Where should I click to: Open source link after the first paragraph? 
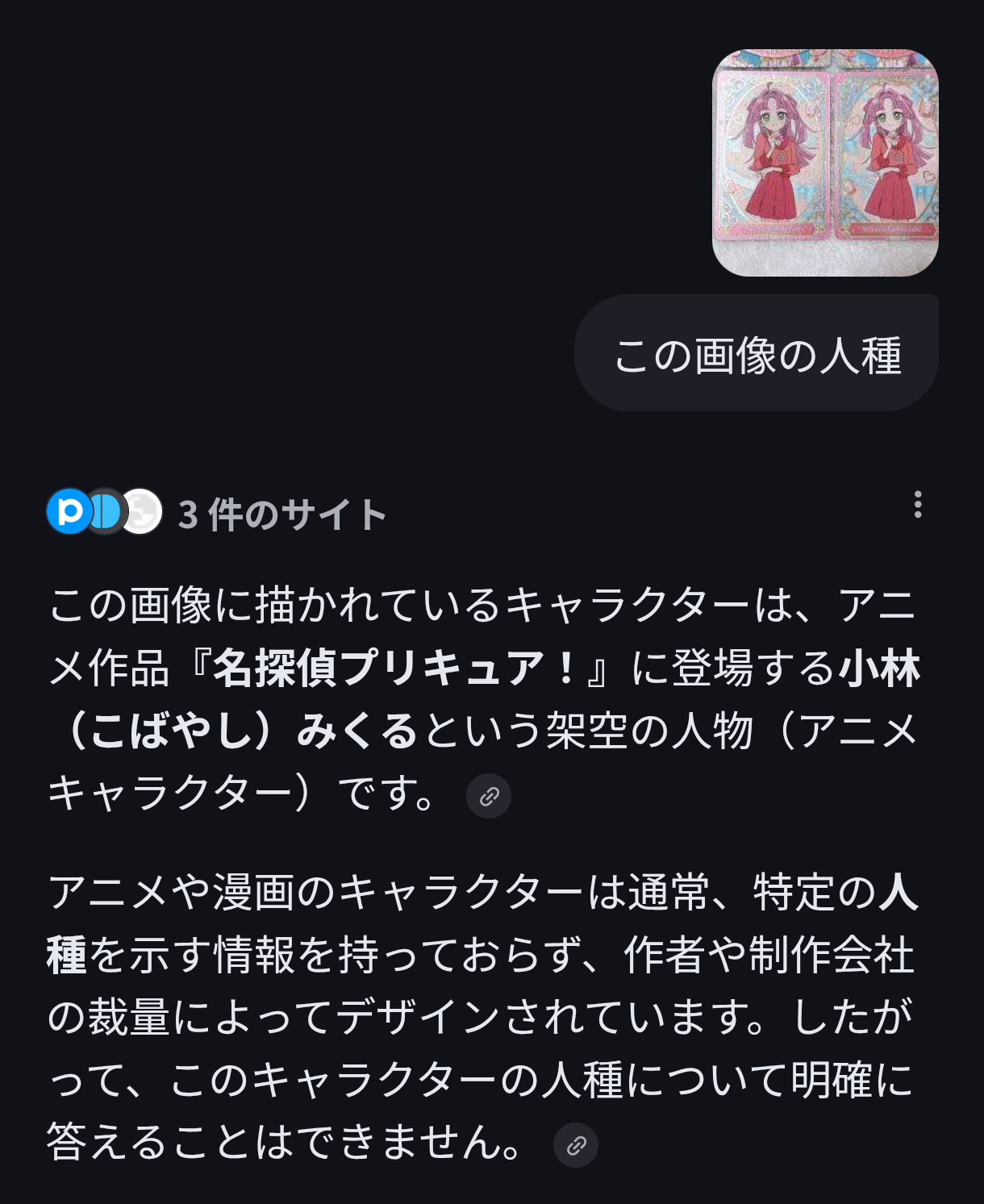pos(489,797)
